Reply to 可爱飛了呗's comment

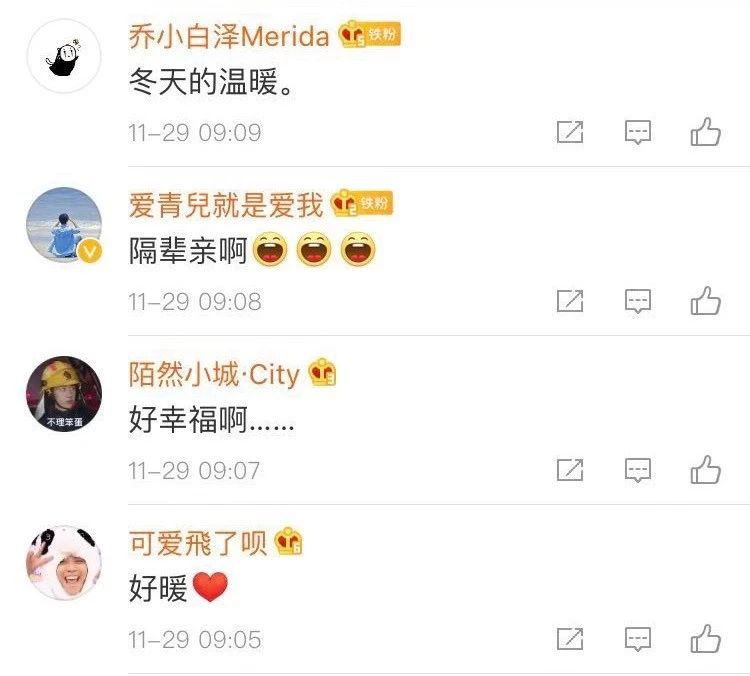tap(638, 638)
